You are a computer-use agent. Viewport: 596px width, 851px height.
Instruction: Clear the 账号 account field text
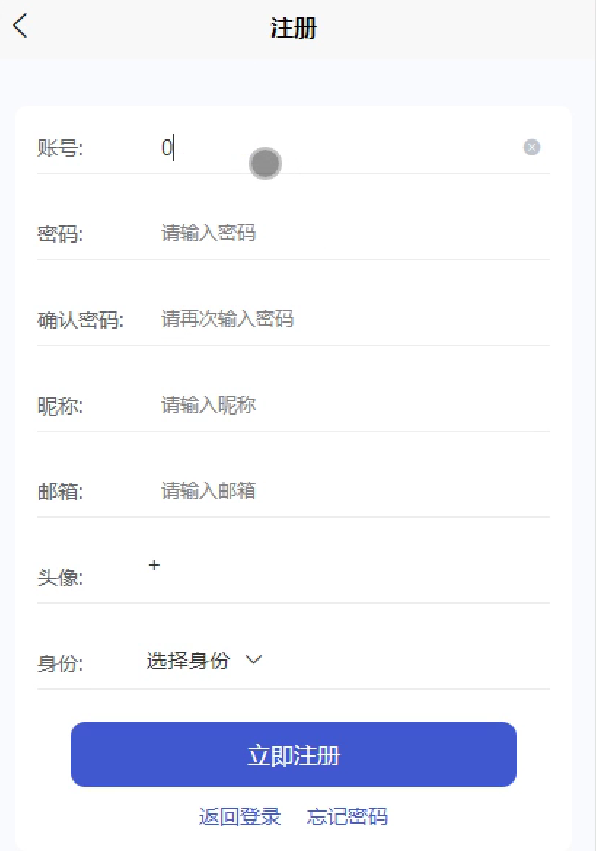pyautogui.click(x=531, y=147)
